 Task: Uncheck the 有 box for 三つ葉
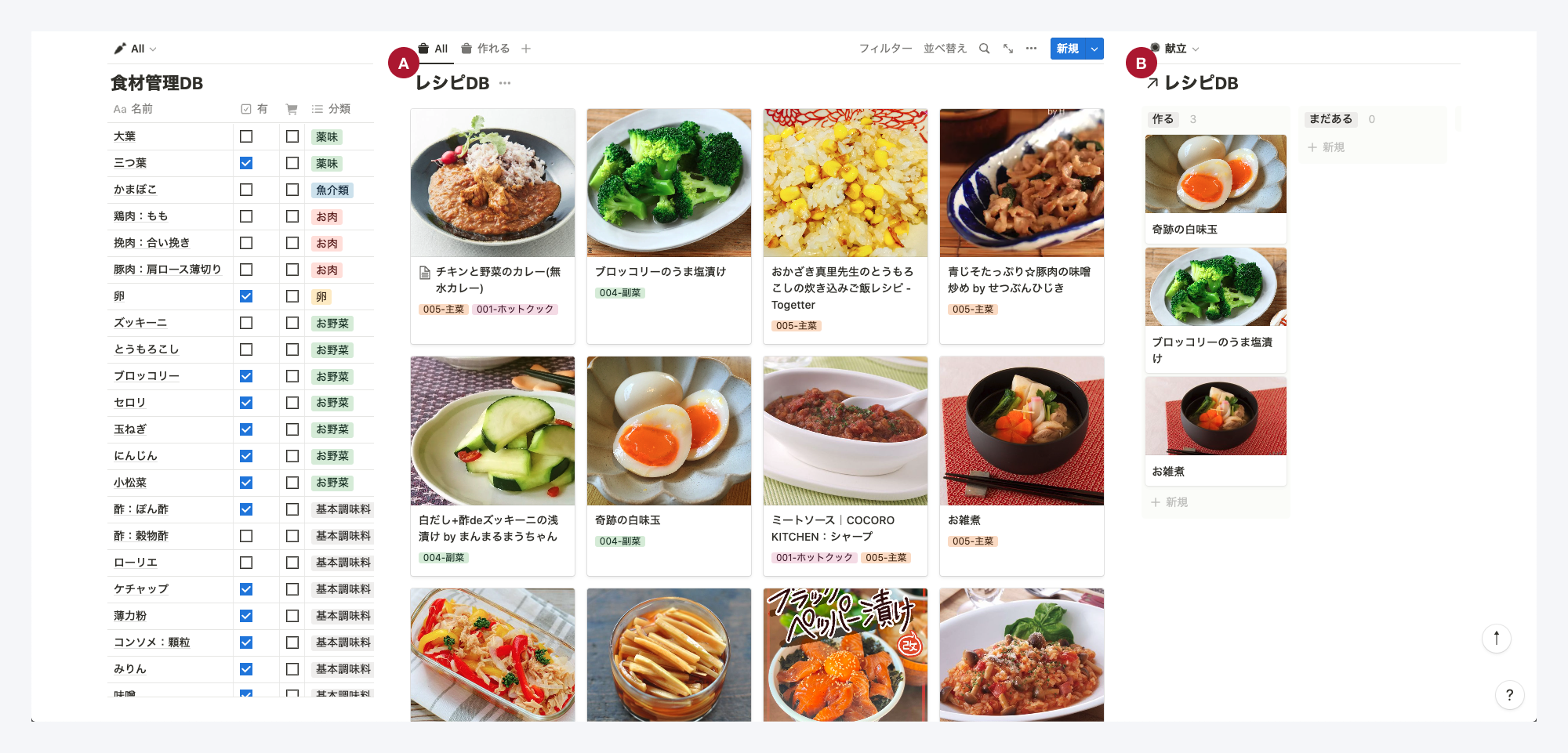[x=246, y=163]
